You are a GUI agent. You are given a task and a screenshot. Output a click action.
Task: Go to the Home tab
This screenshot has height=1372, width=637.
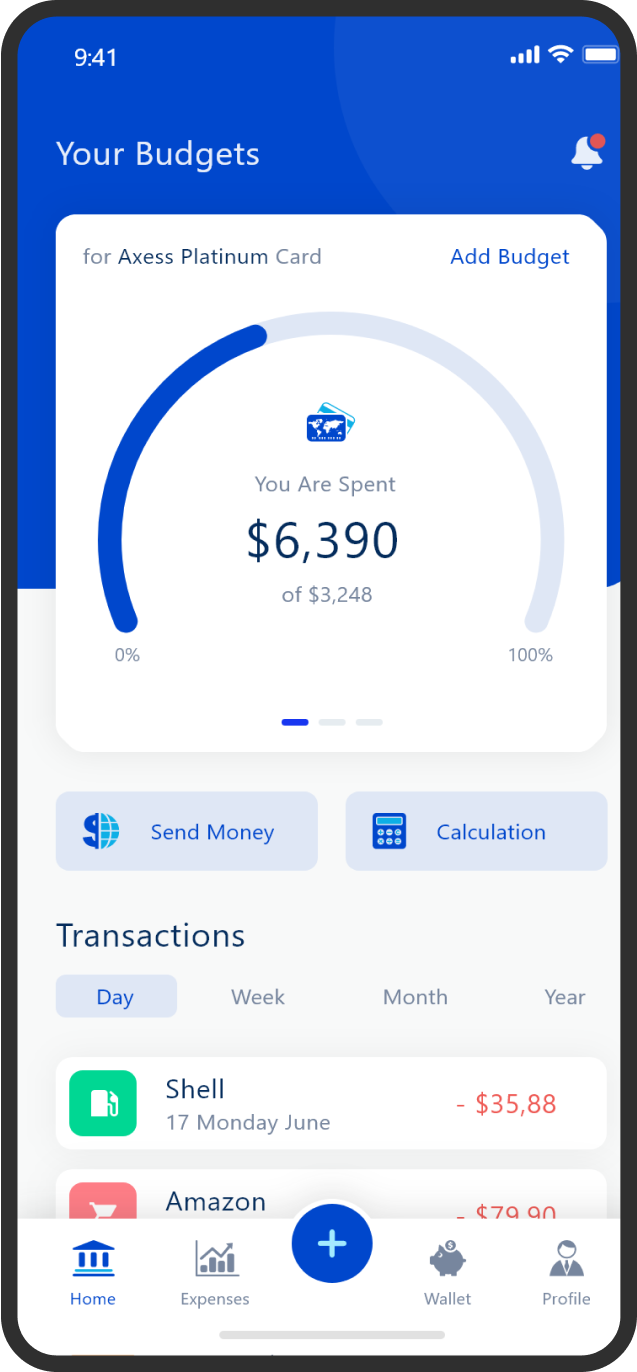click(93, 1272)
